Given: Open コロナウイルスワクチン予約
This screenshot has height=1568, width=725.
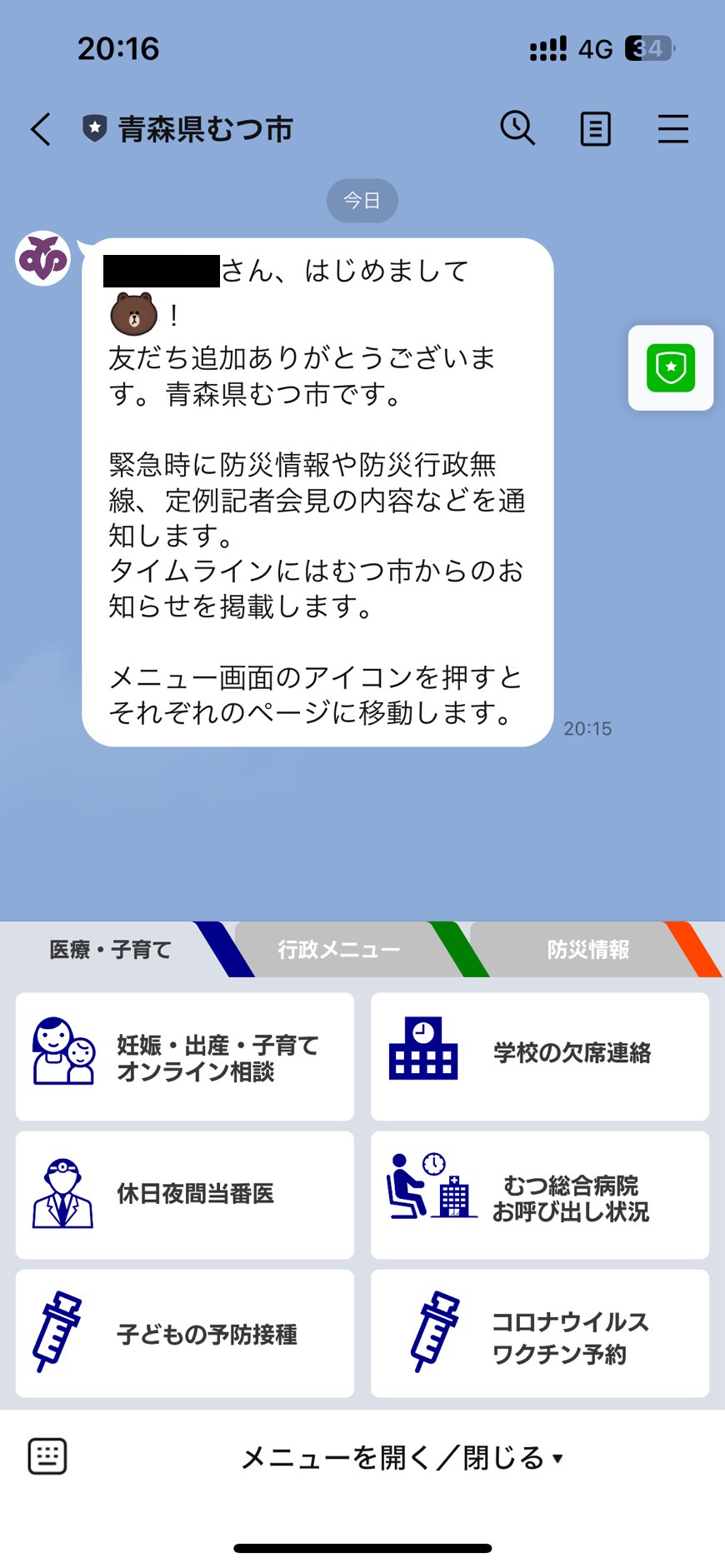Looking at the screenshot, I should pos(540,1333).
